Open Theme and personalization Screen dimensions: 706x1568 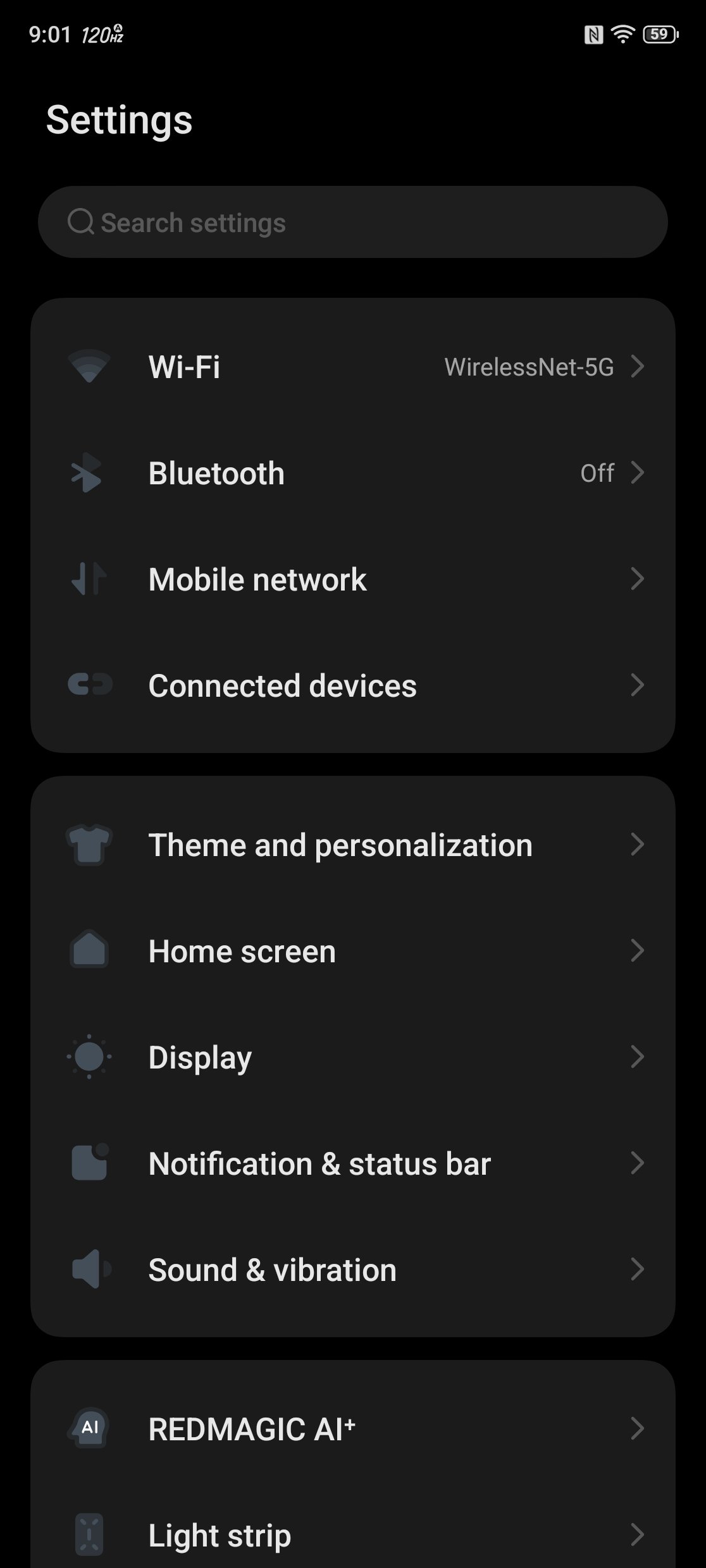pyautogui.click(x=352, y=845)
